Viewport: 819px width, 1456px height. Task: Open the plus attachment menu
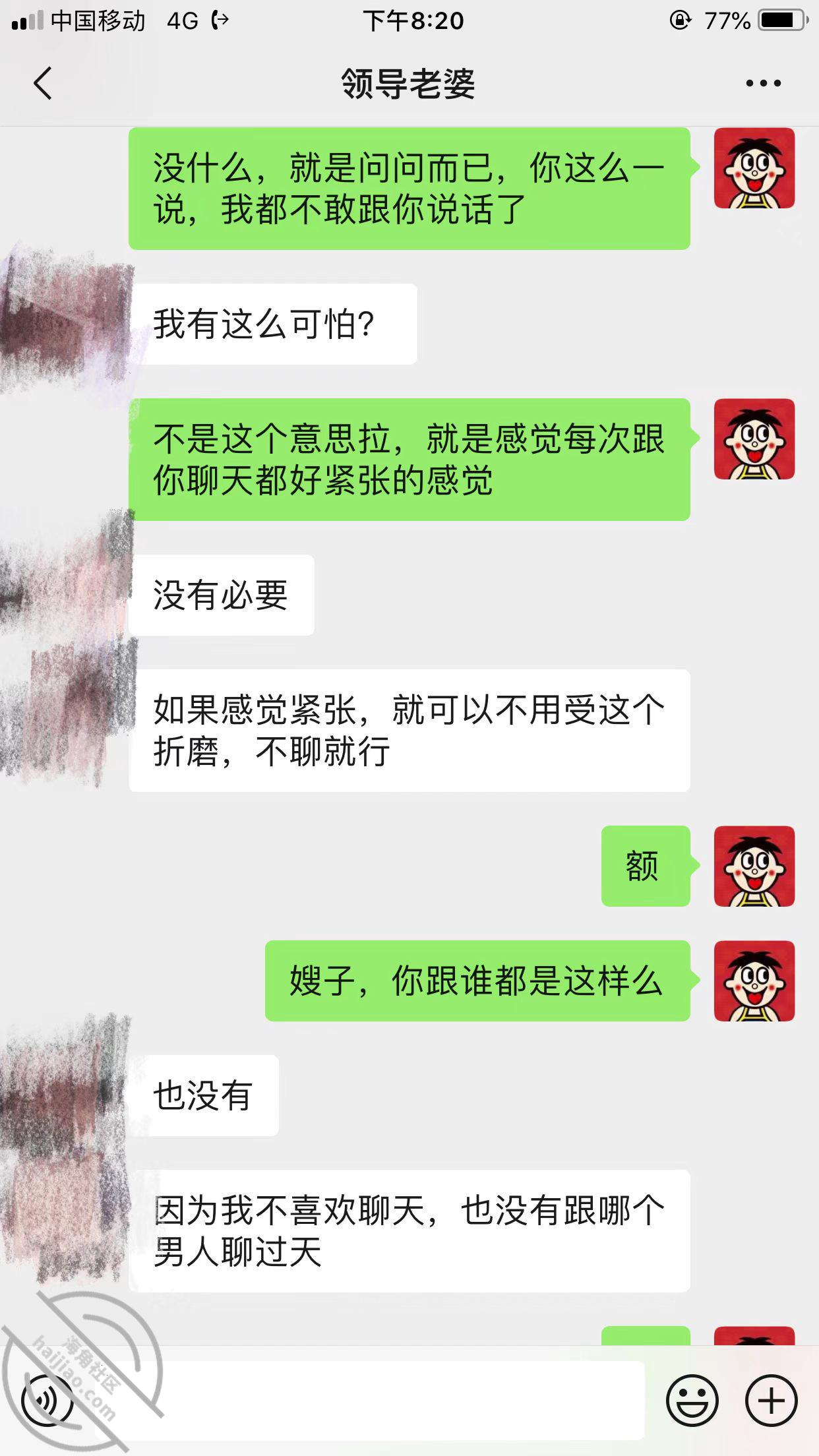pos(771,1401)
